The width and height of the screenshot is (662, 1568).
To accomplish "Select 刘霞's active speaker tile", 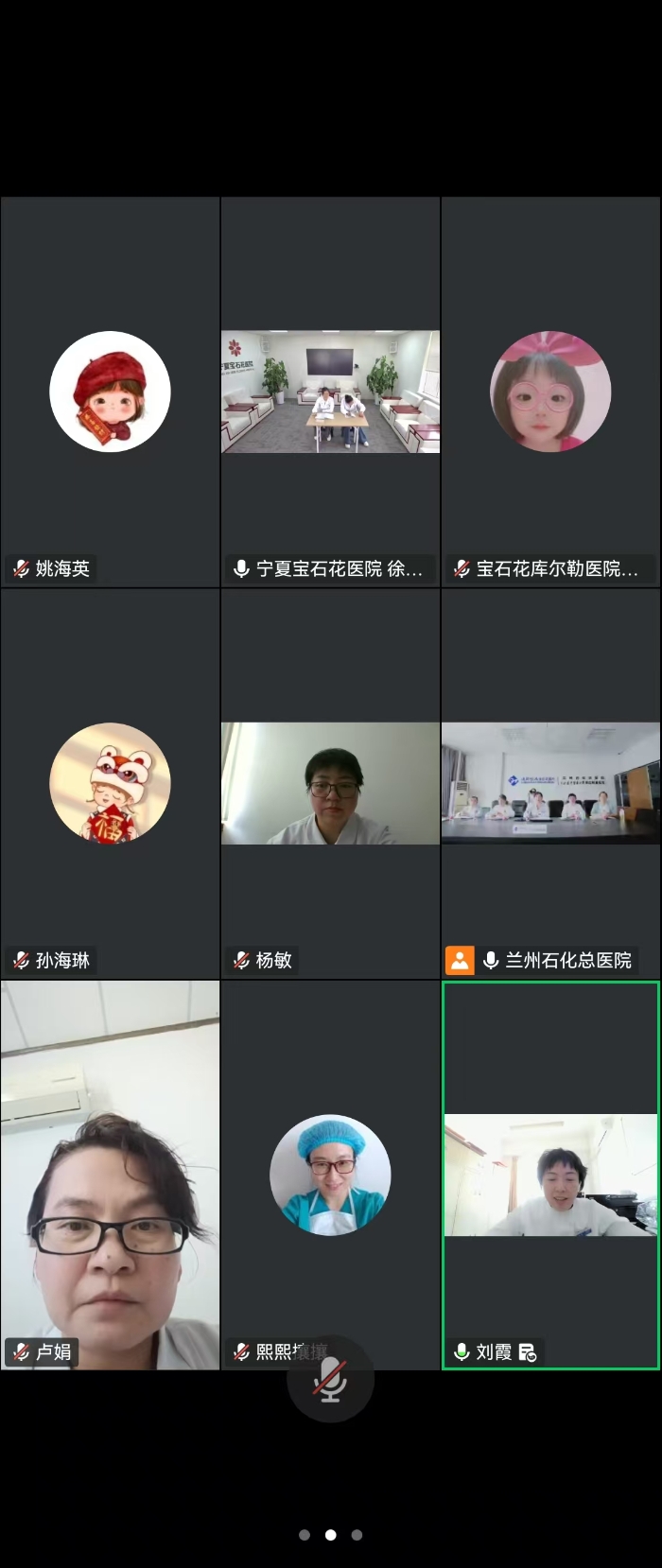I will [x=550, y=1175].
